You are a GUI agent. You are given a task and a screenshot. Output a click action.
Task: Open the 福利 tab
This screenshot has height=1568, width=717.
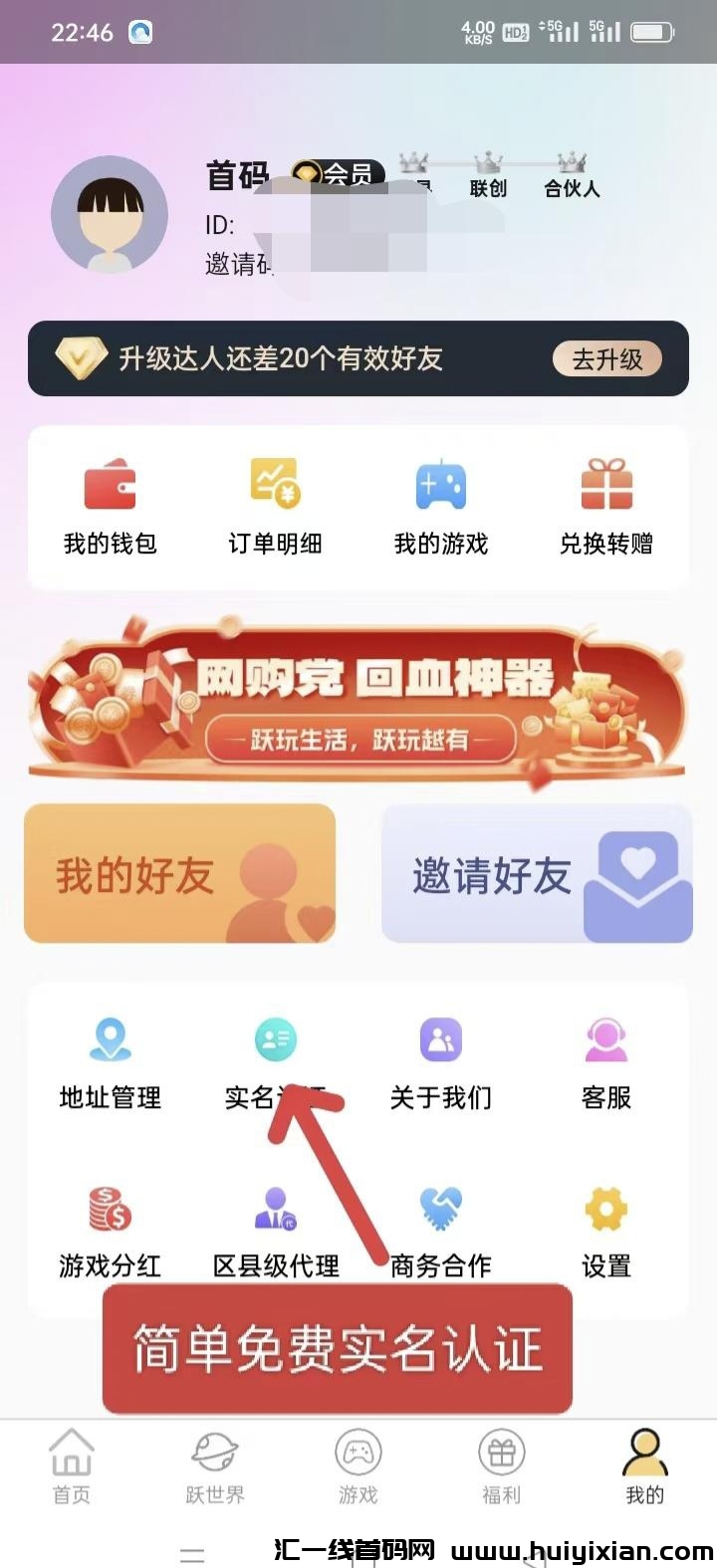(502, 1465)
